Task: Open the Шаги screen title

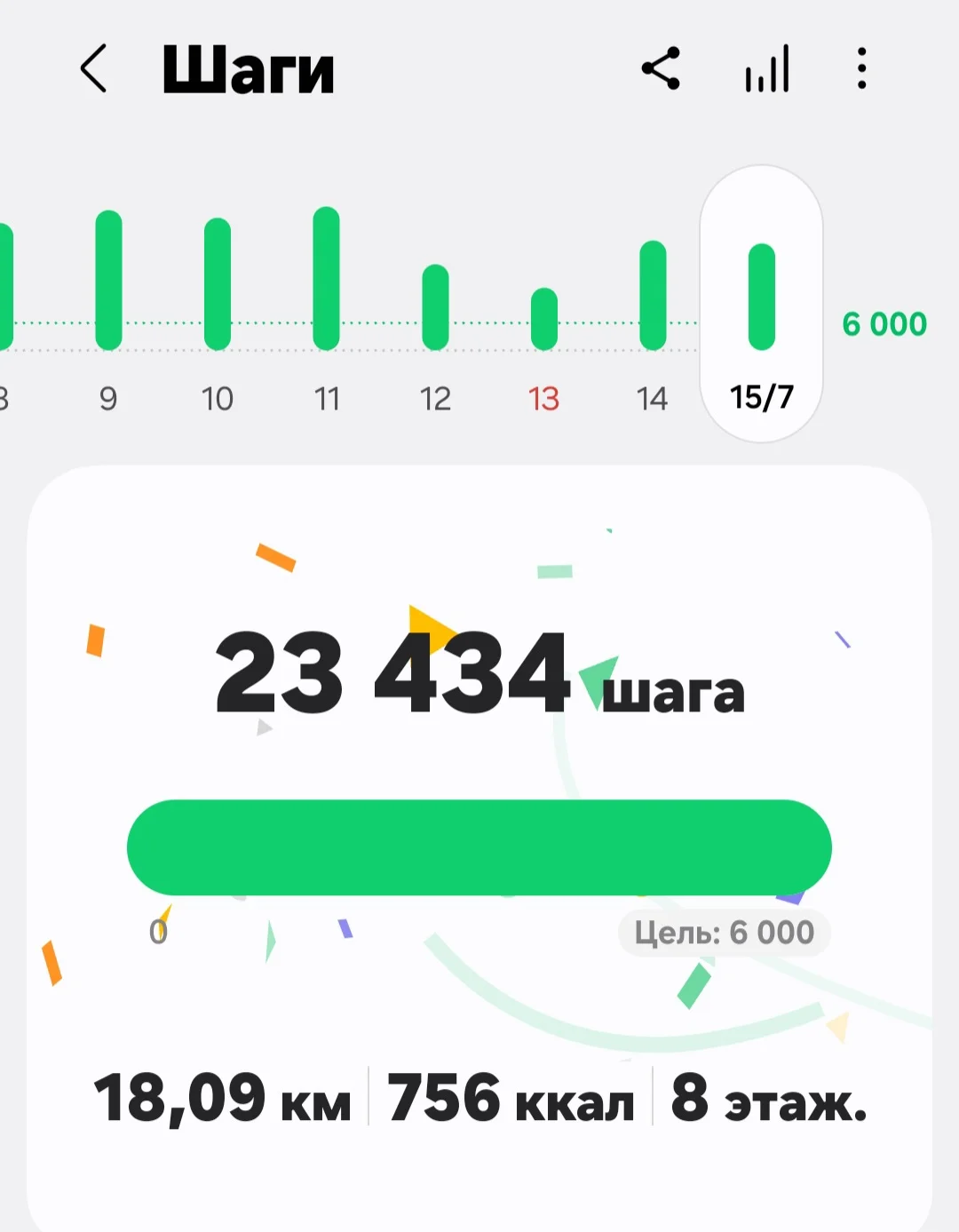Action: pyautogui.click(x=249, y=70)
